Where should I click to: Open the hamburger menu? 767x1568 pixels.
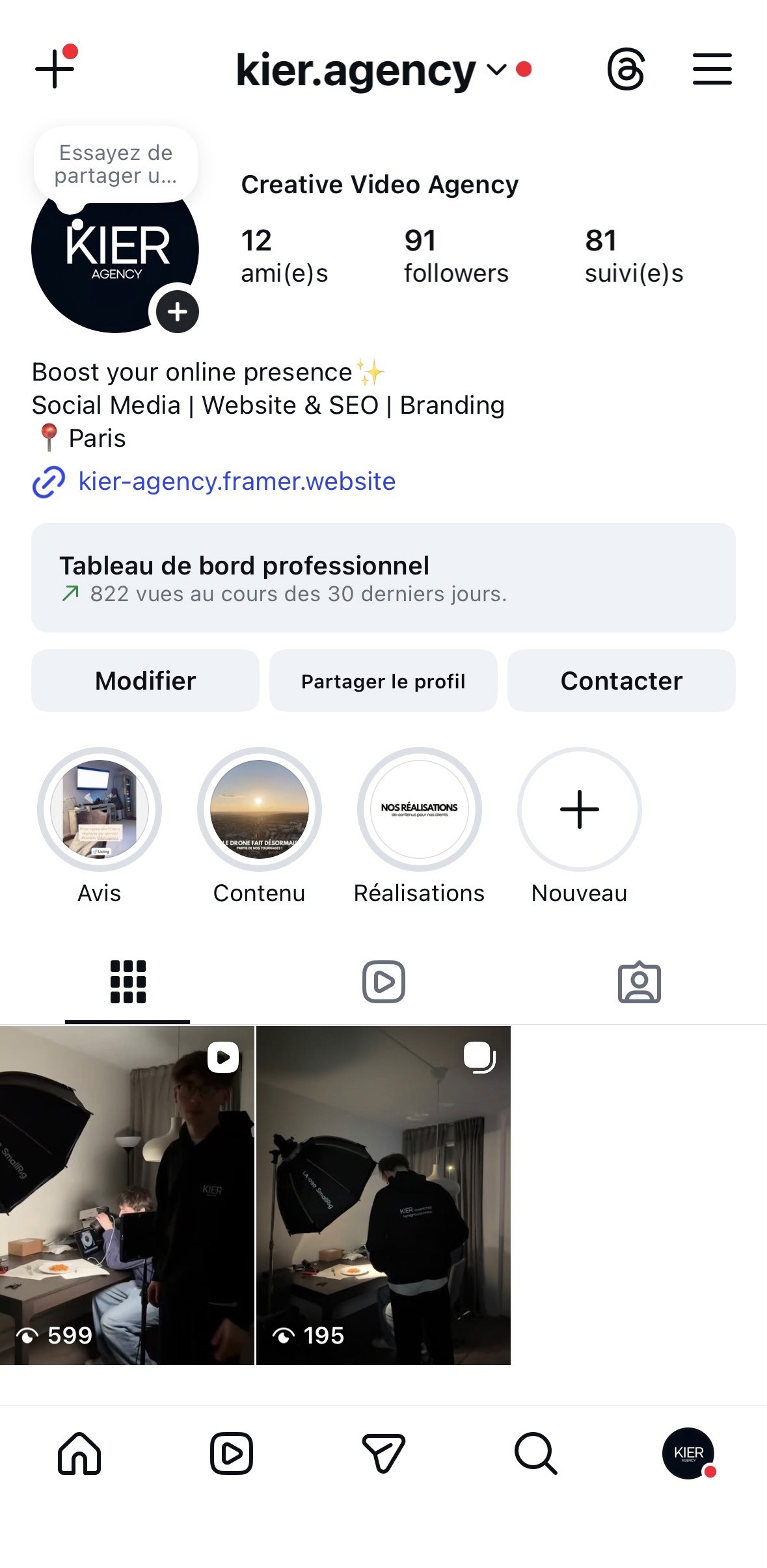(x=712, y=69)
